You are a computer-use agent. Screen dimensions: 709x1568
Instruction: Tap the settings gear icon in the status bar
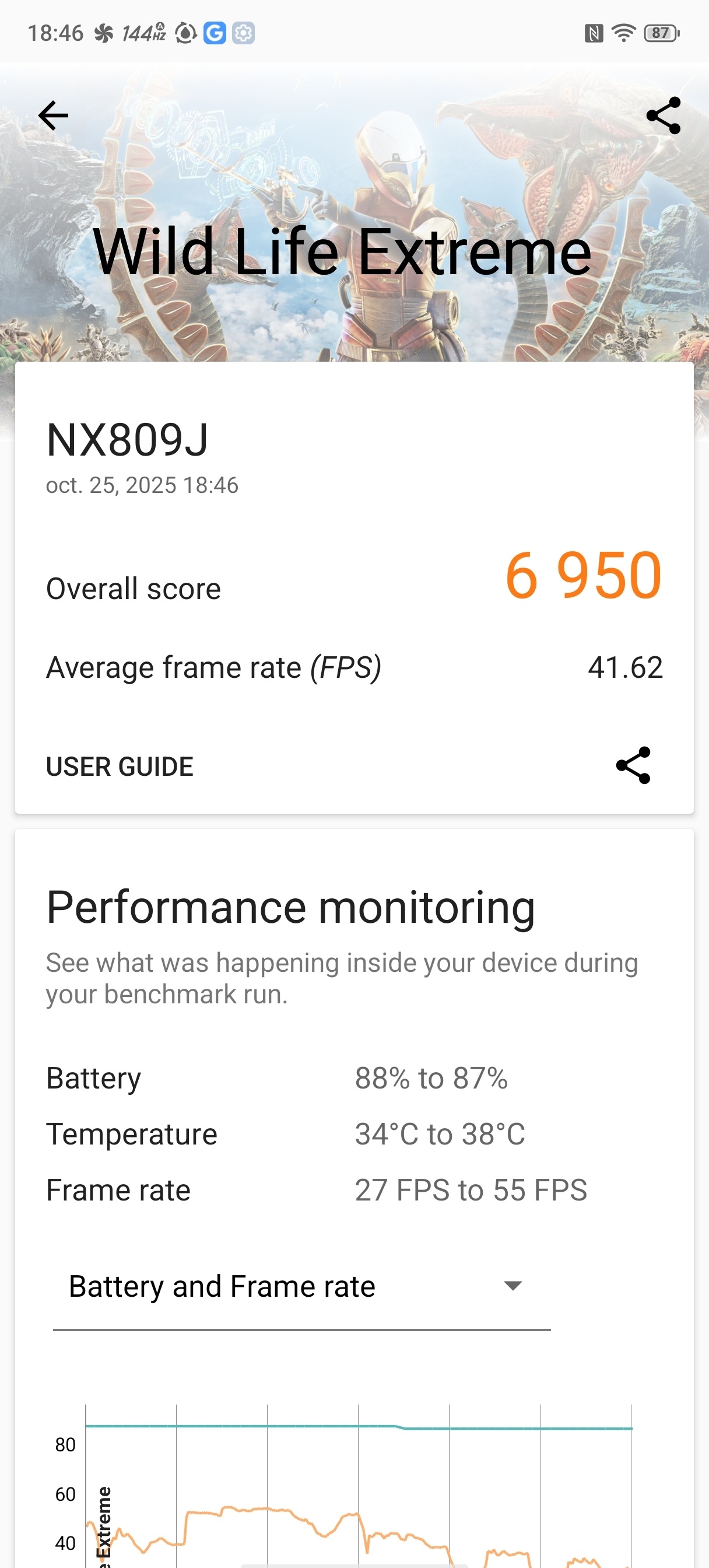click(x=243, y=33)
